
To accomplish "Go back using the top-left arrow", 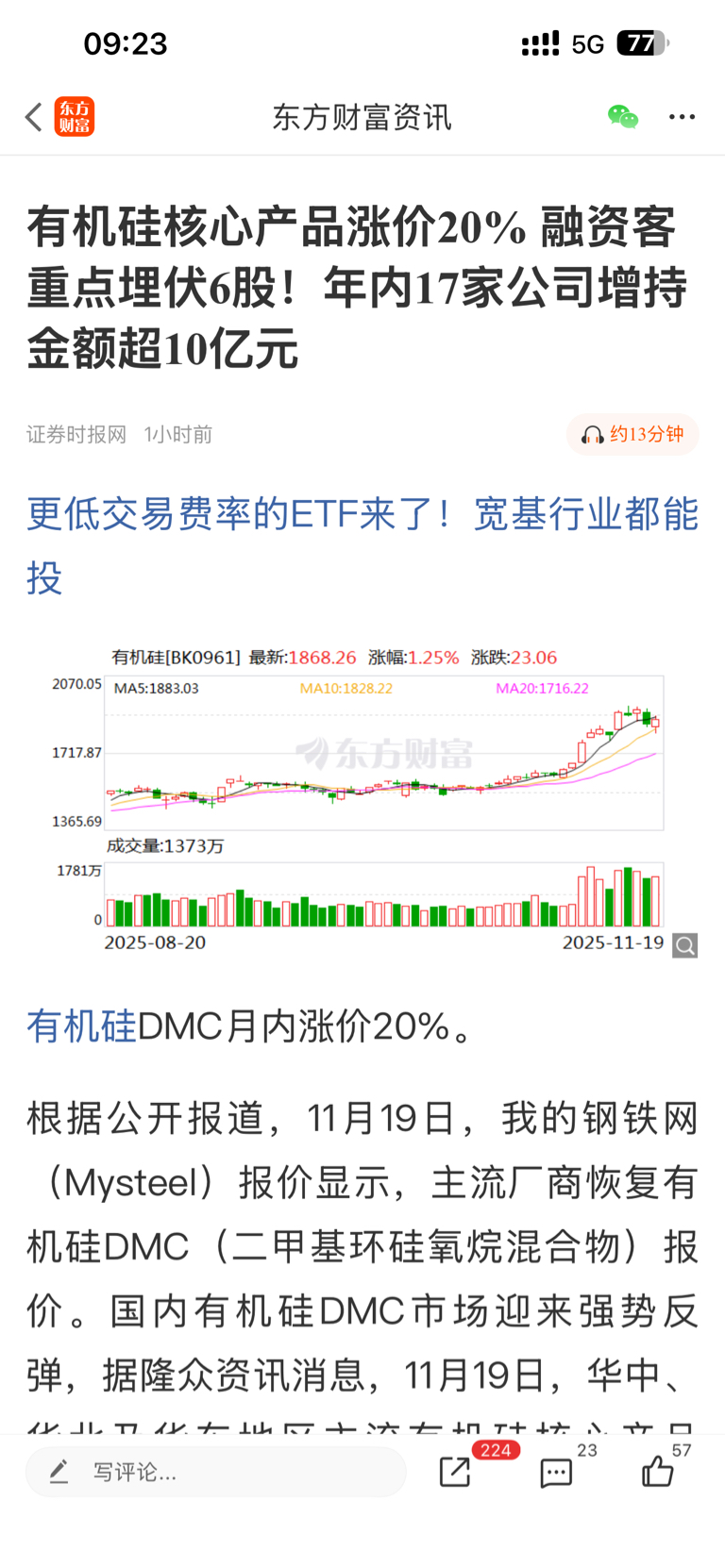I will click(34, 117).
